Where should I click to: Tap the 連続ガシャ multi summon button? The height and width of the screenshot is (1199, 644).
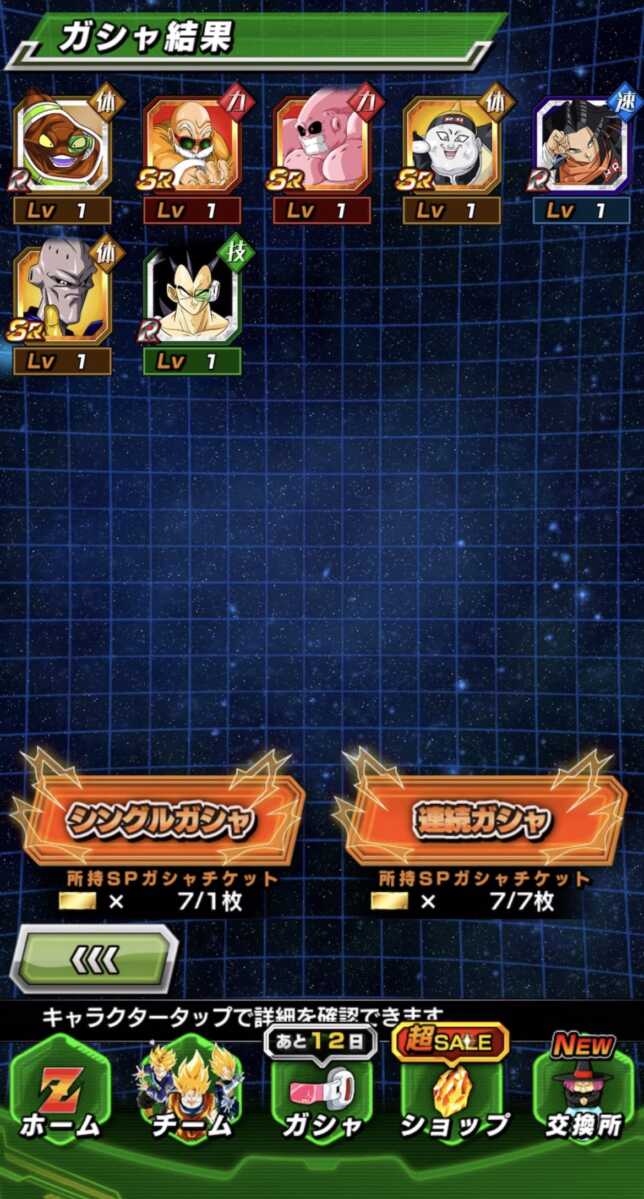tap(482, 819)
